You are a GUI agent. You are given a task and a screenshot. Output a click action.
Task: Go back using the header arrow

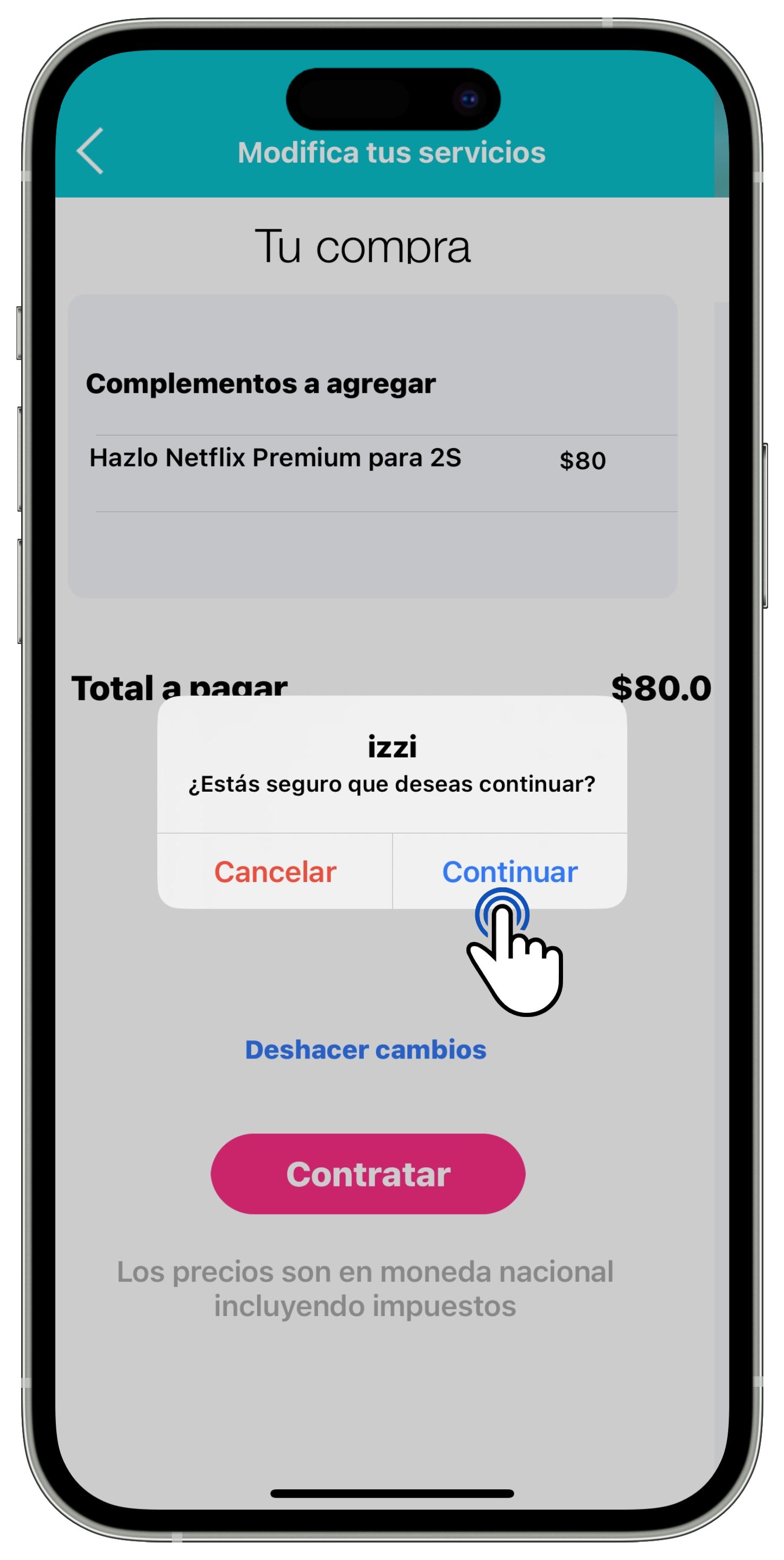[91, 151]
